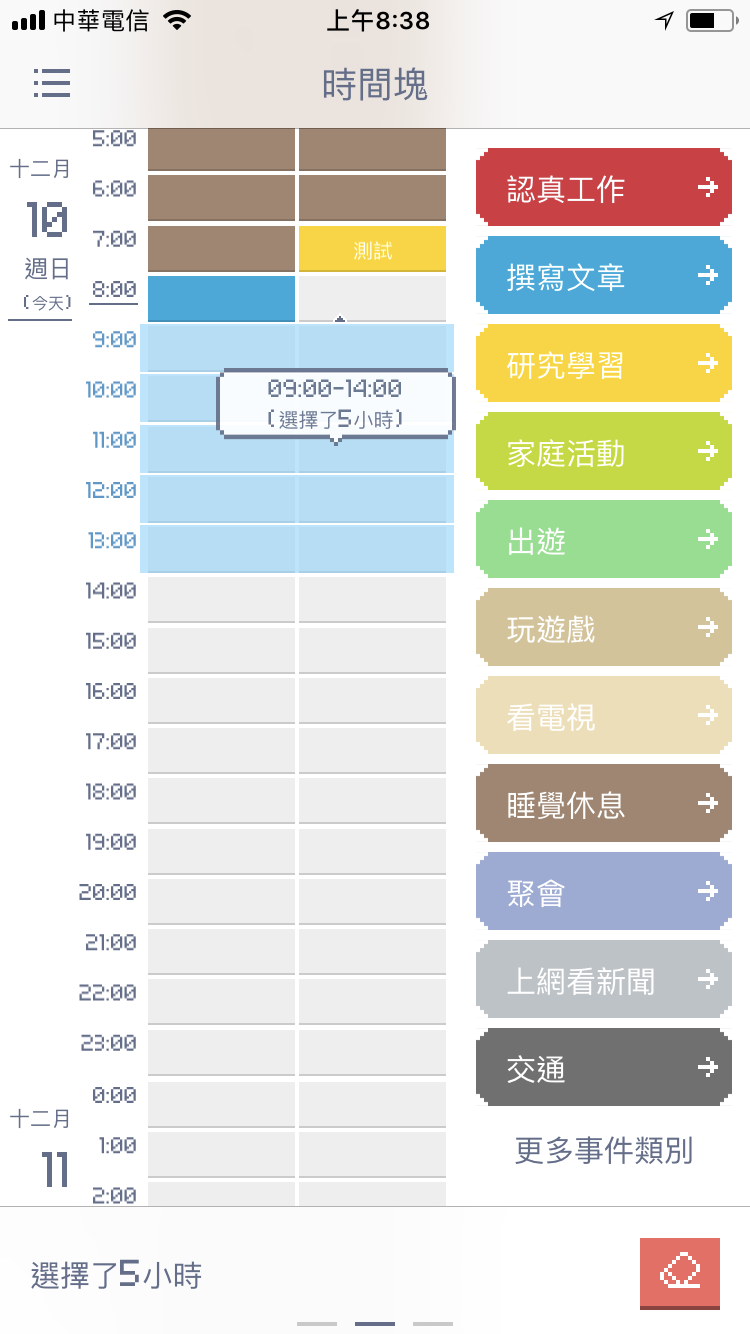This screenshot has width=750, height=1334.
Task: Assign 玩遊戲 to the selection
Action: (604, 627)
